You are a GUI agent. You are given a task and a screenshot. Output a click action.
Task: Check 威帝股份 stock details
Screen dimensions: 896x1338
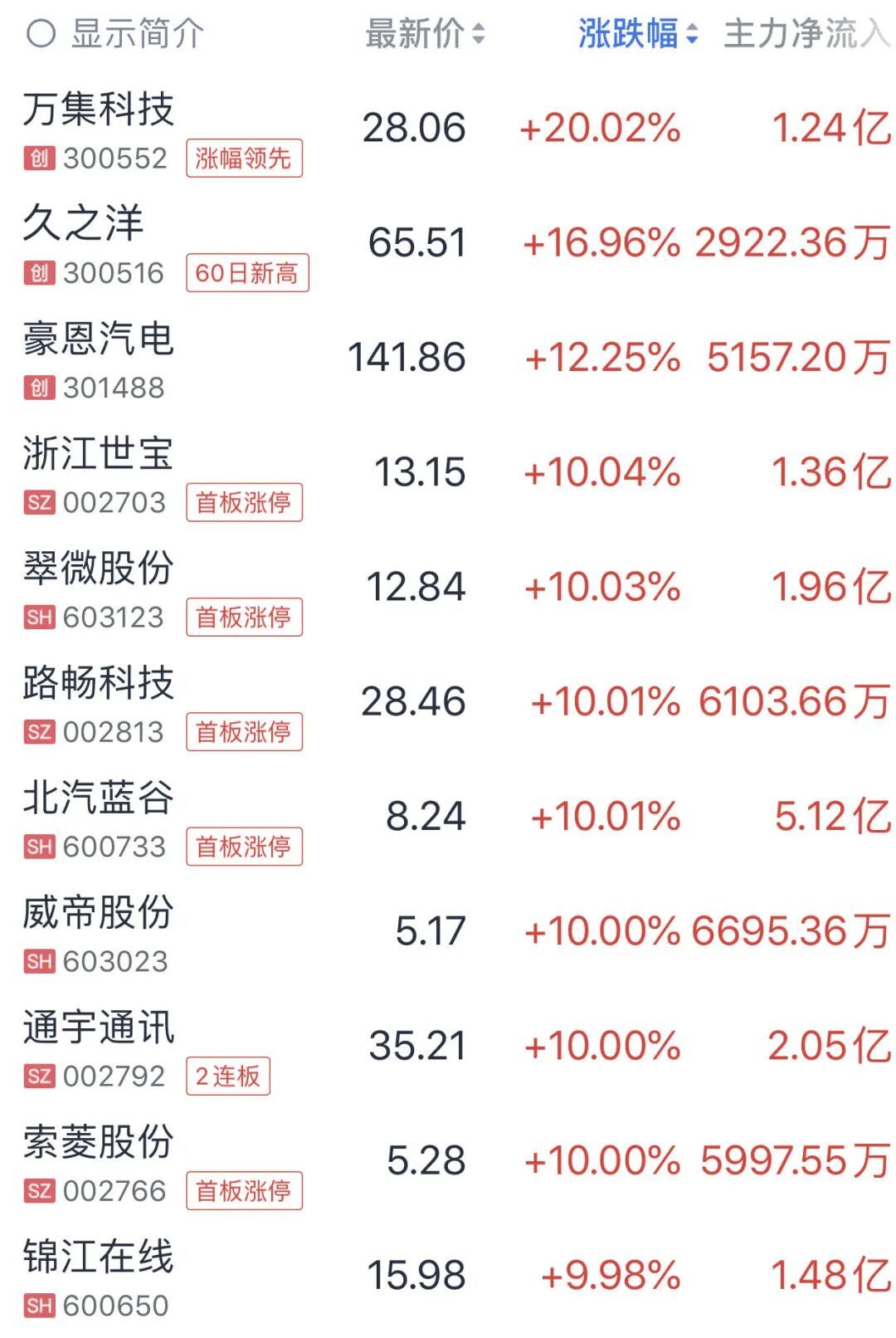[x=99, y=912]
